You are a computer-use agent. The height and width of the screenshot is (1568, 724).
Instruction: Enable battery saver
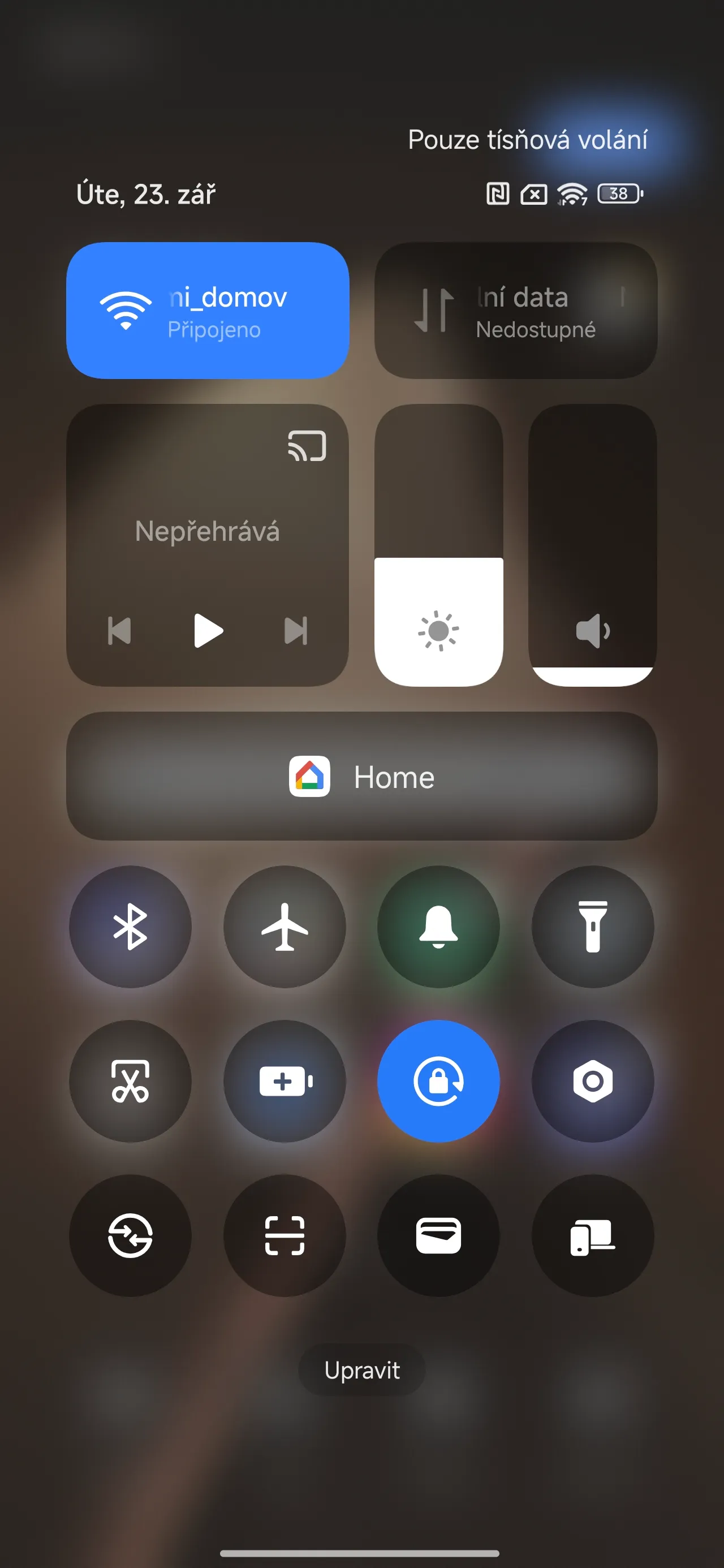point(285,1081)
